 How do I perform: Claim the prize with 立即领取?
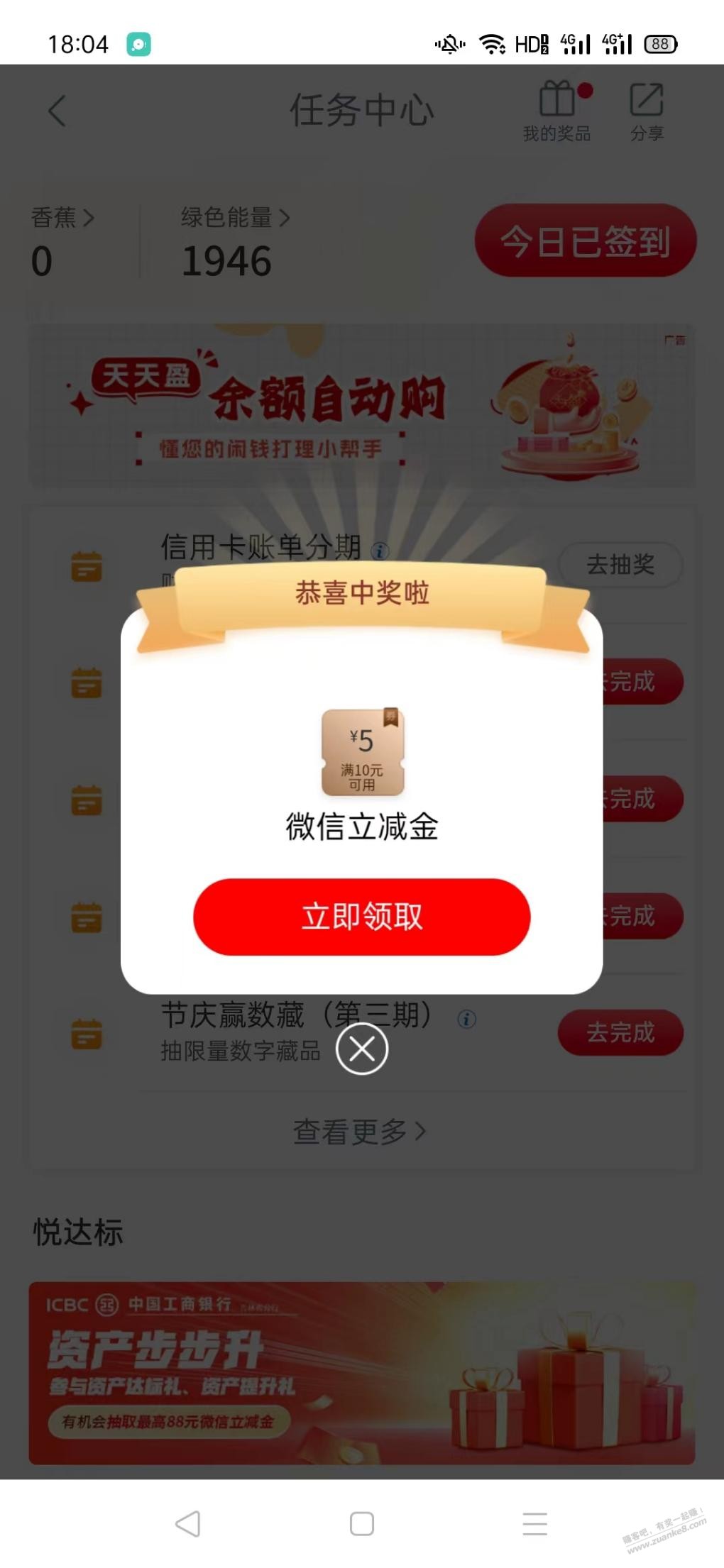(361, 917)
